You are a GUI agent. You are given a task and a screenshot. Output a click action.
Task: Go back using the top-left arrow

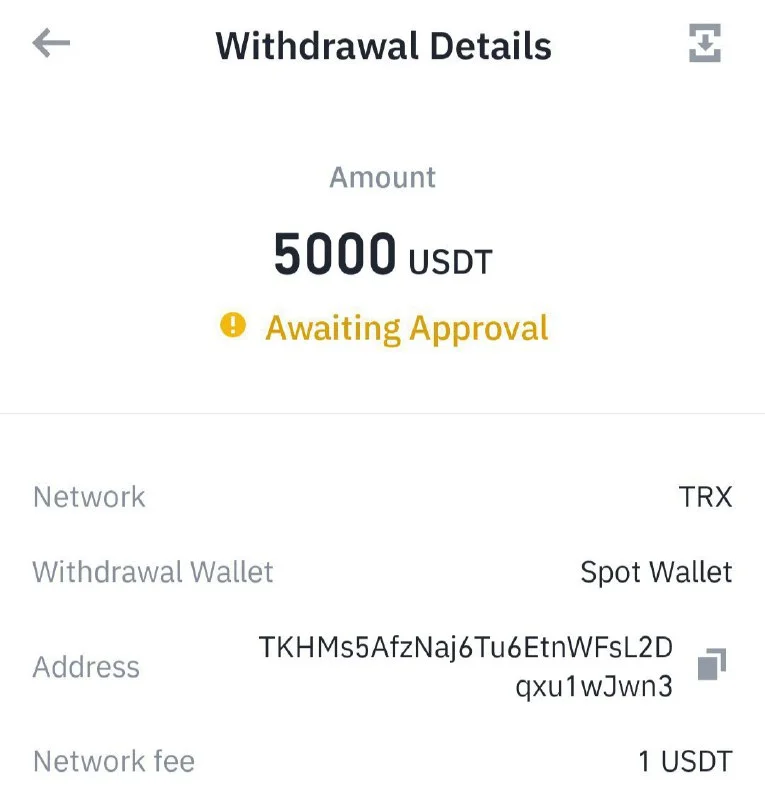click(51, 44)
